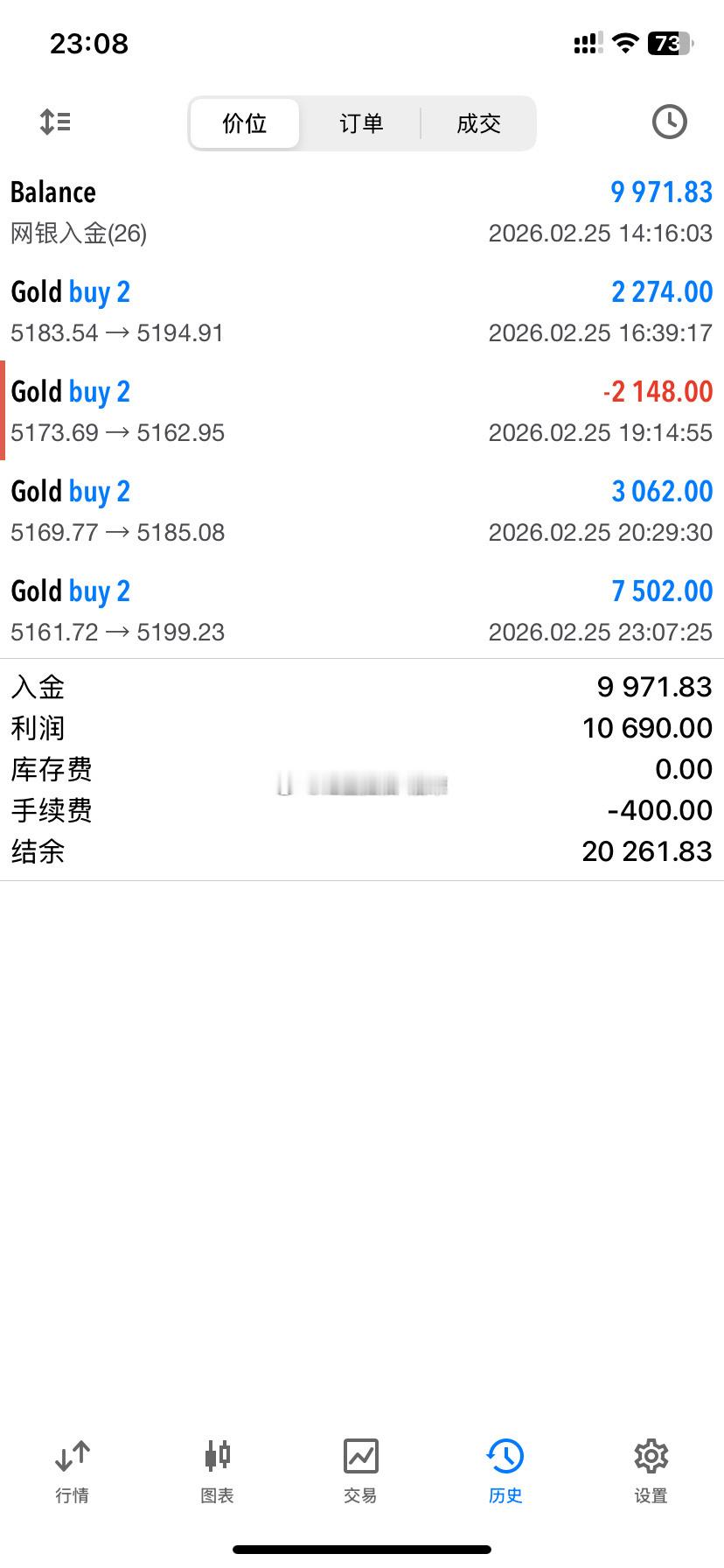
Task: Open the Gold buy -2 148.00 trade
Action: pos(362,411)
